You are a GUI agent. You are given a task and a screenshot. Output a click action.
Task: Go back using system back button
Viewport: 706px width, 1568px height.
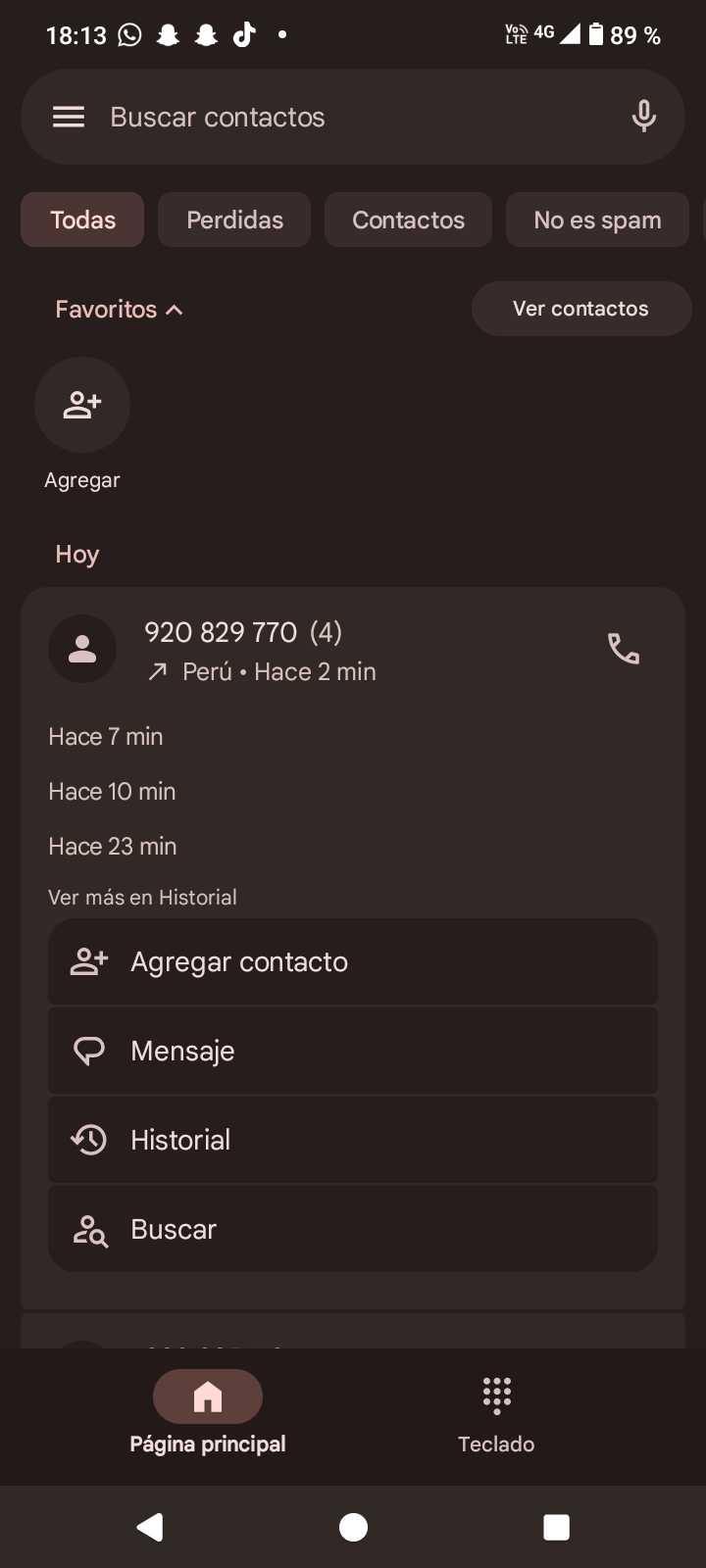150,1527
